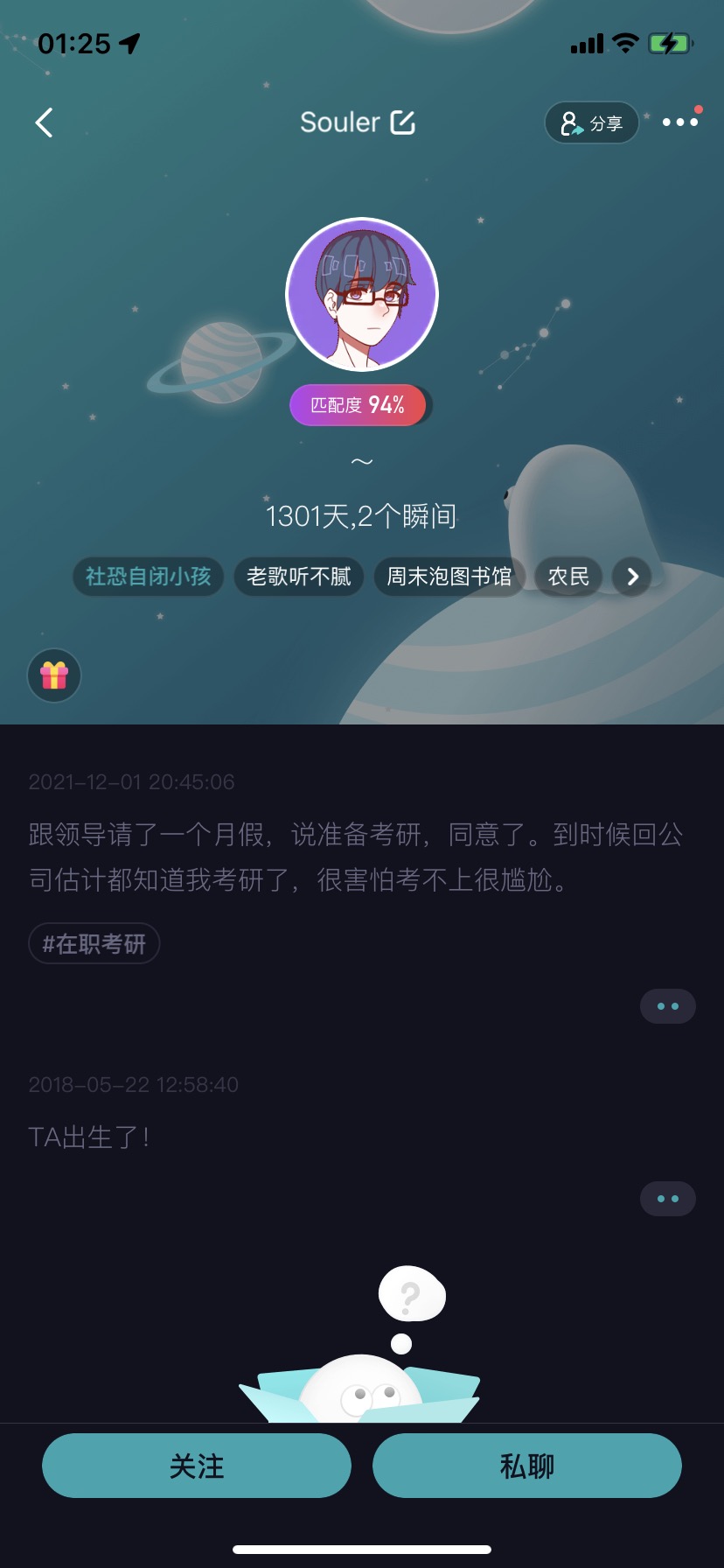The width and height of the screenshot is (724, 1568).
Task: Open the 匹配度 94% match badge
Action: click(359, 405)
